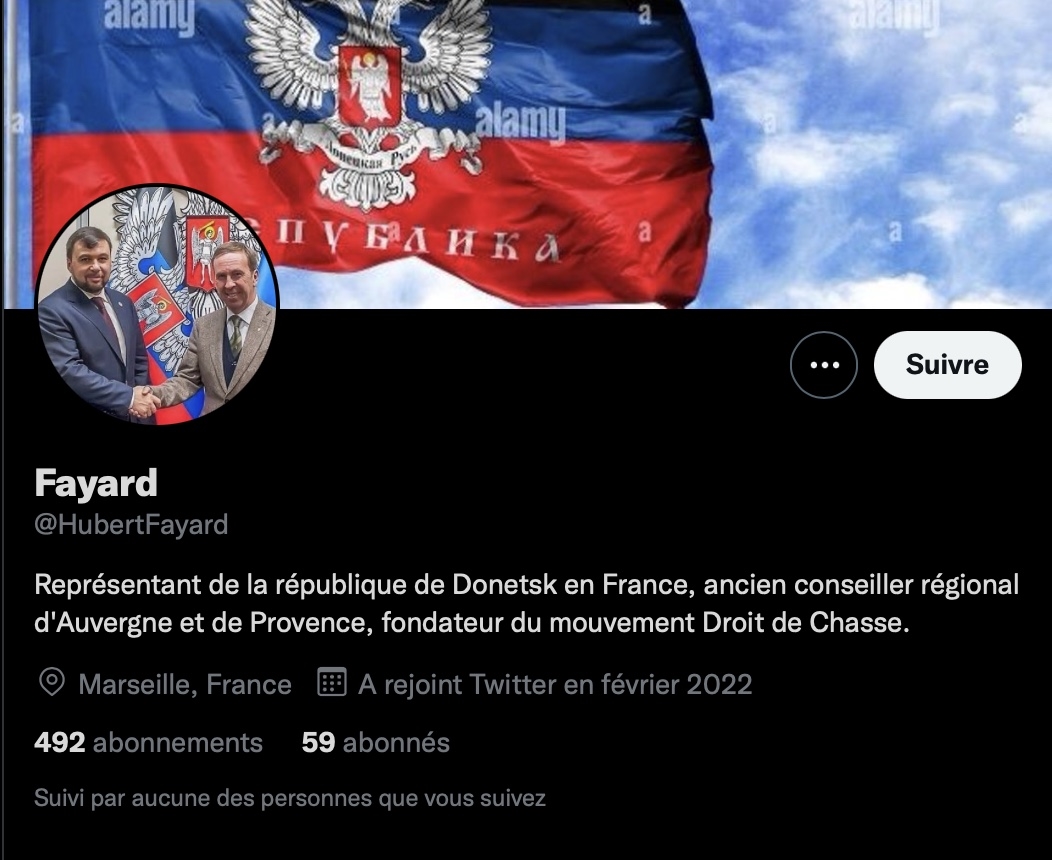This screenshot has width=1052, height=860.
Task: Open the three-dot more options menu
Action: [x=823, y=365]
